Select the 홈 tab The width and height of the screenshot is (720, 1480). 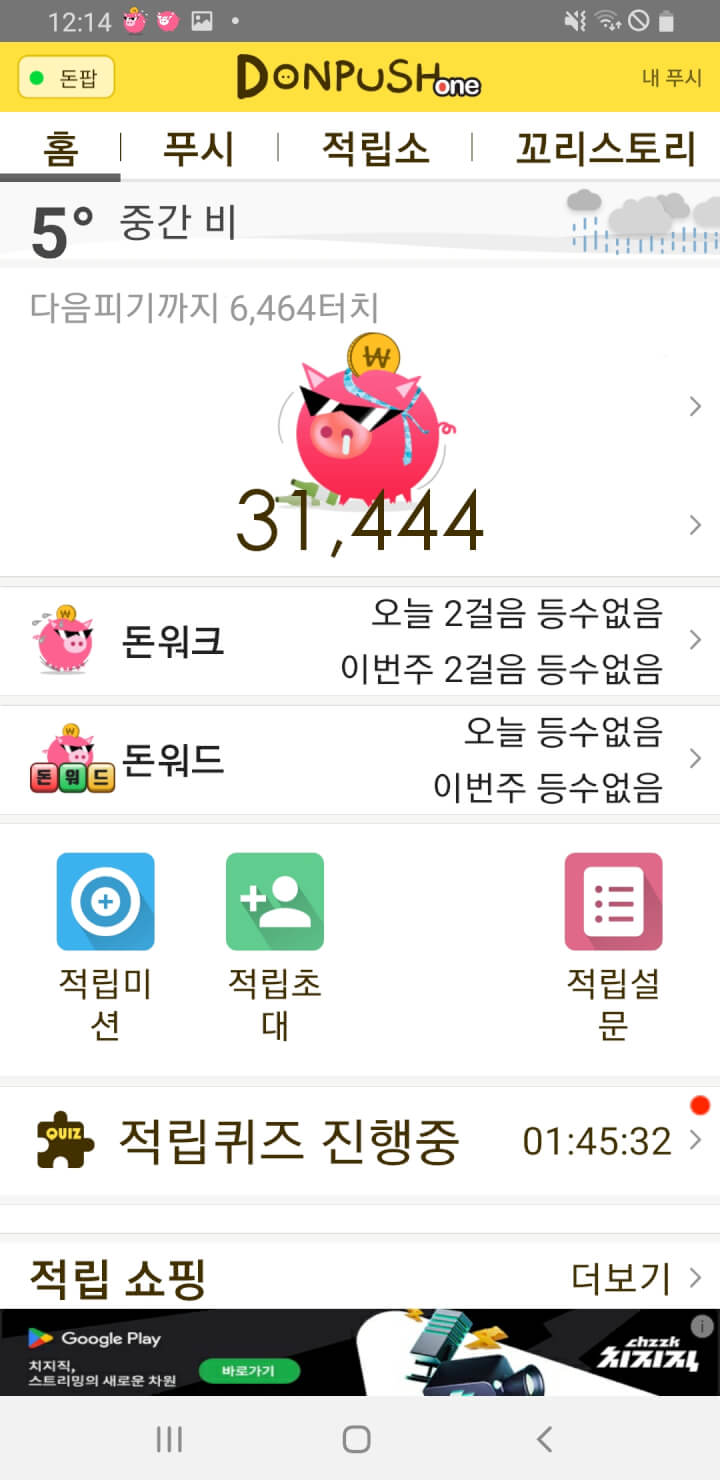pos(60,148)
